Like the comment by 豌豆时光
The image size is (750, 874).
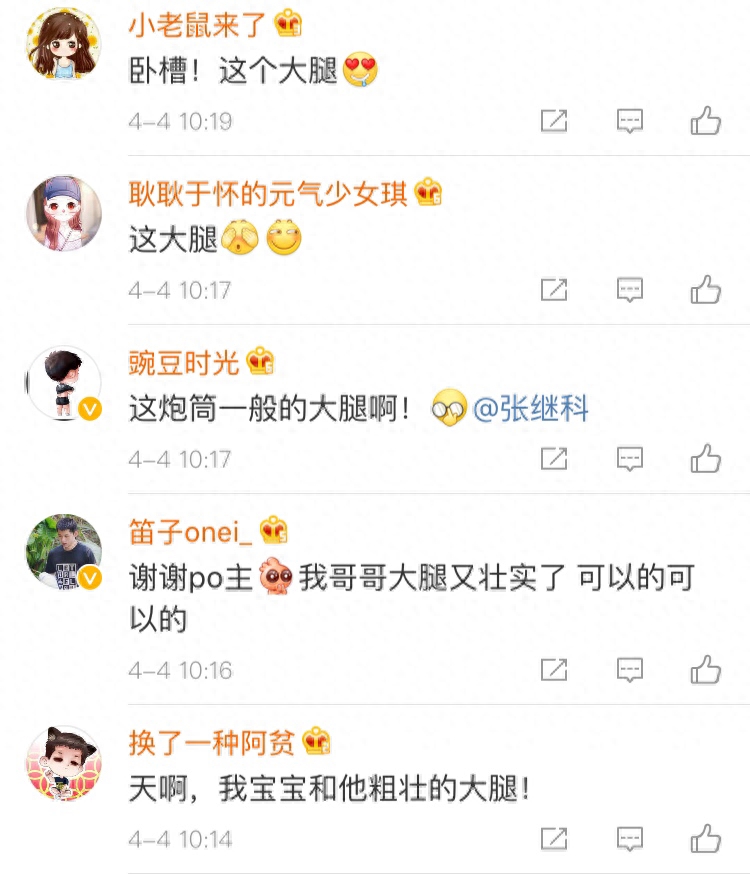706,459
